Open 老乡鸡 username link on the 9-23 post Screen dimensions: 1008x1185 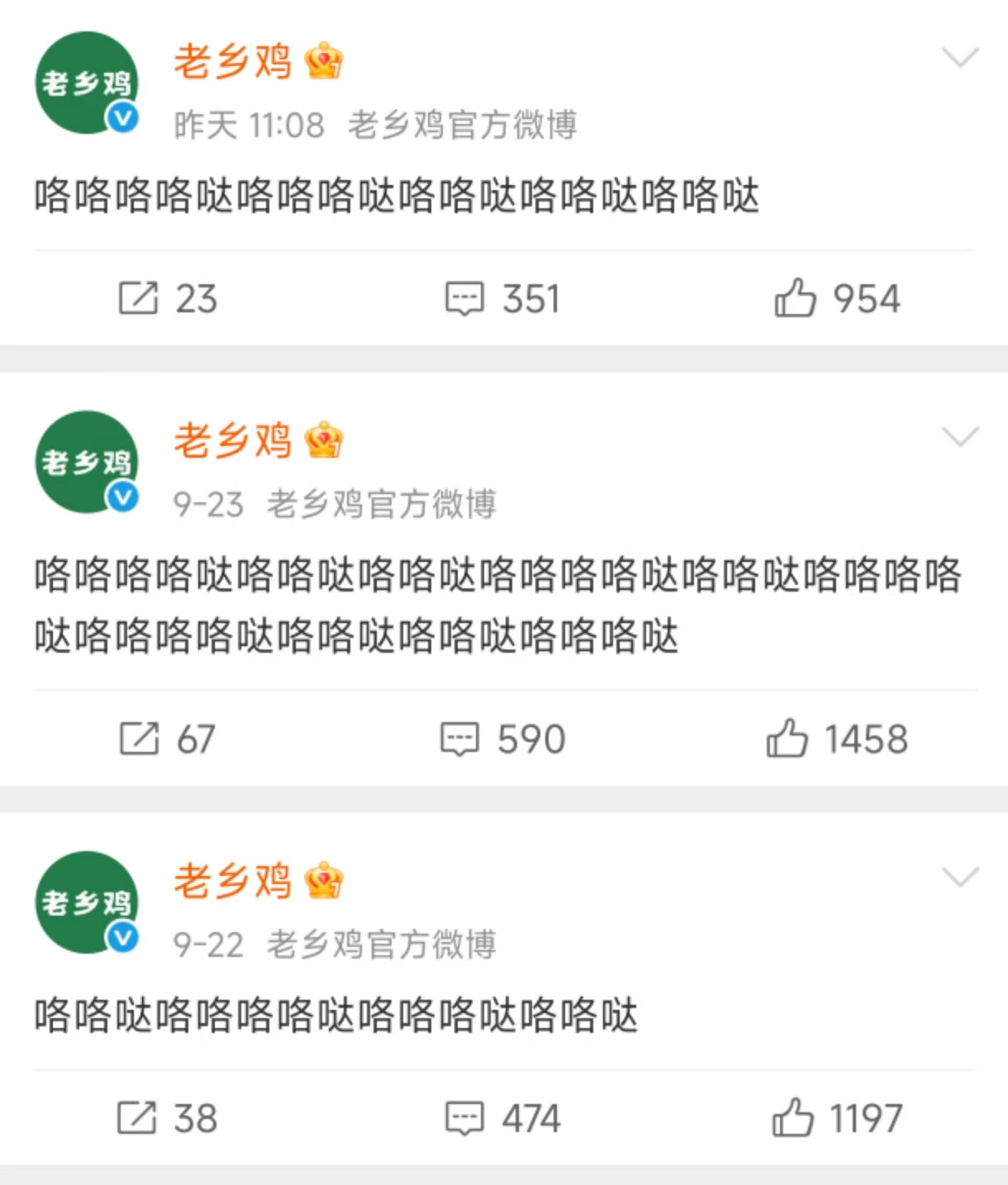pos(232,440)
